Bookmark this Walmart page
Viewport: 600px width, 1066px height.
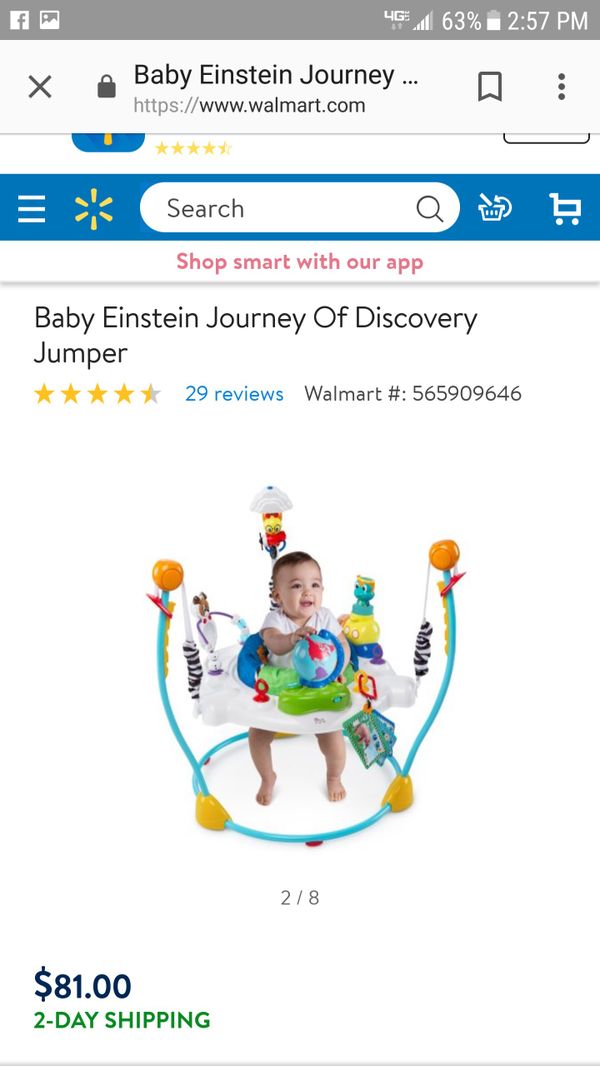pos(489,87)
